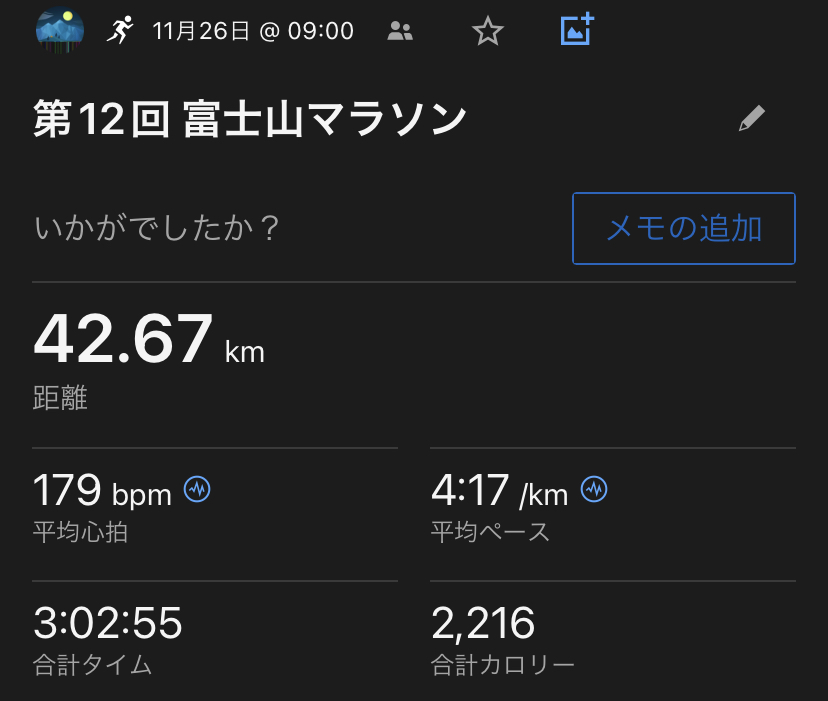This screenshot has width=828, height=701.
Task: Open the insight icon beside 179 bpm
Action: pyautogui.click(x=197, y=490)
